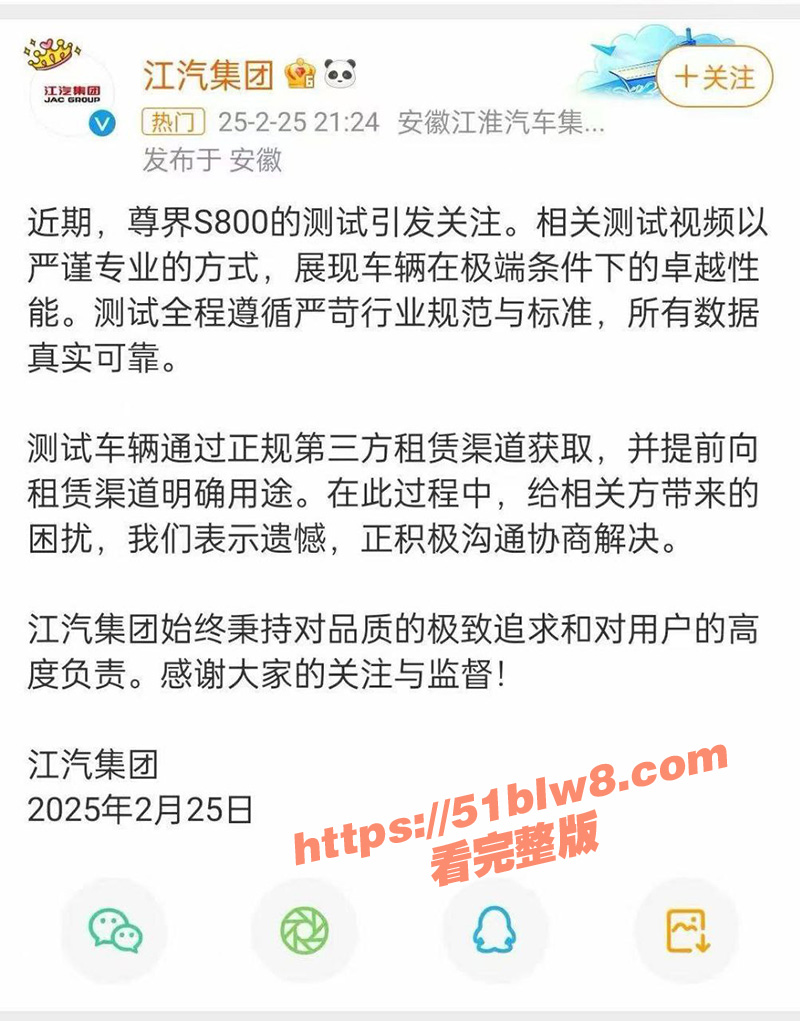
Task: Share the post via QQ
Action: 495,931
